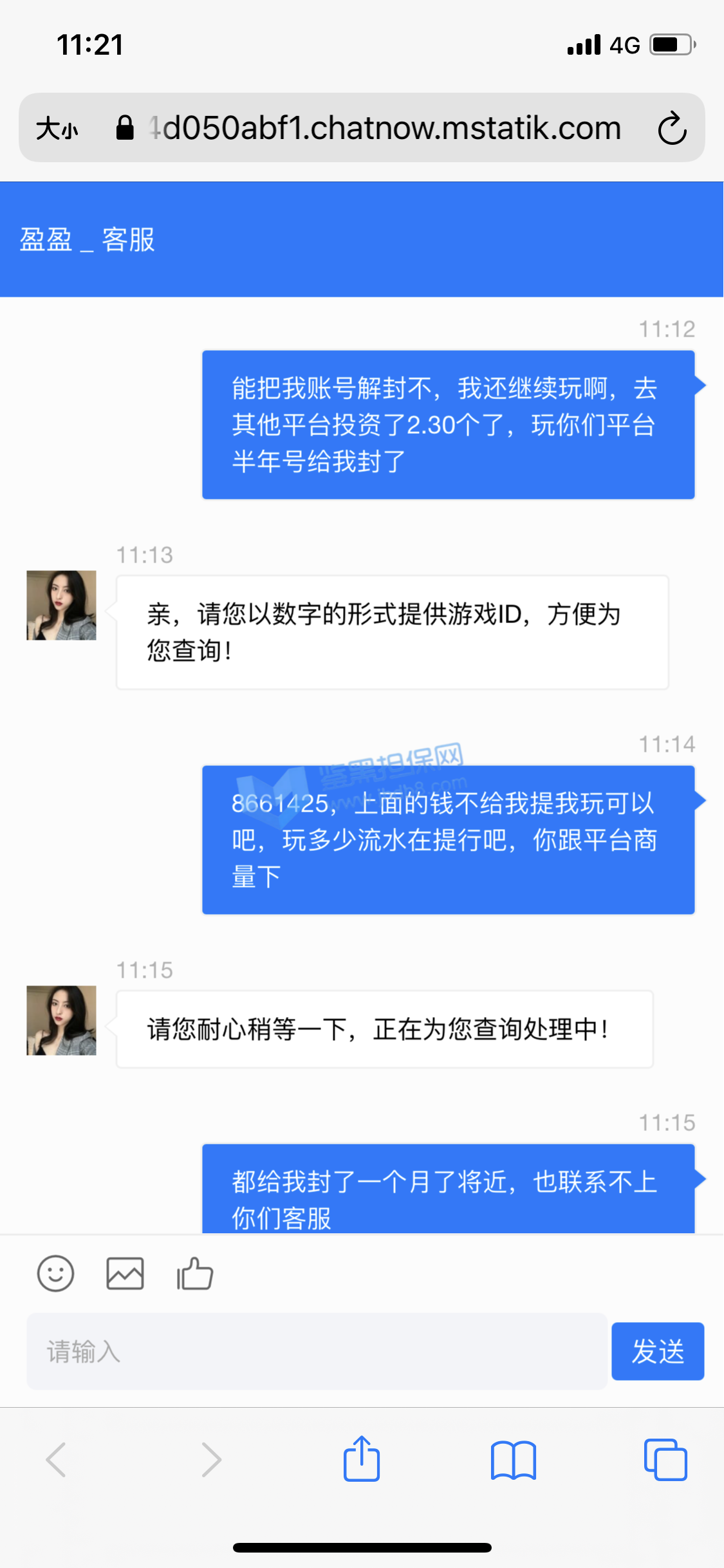Attach an image to the chat

point(125,1273)
